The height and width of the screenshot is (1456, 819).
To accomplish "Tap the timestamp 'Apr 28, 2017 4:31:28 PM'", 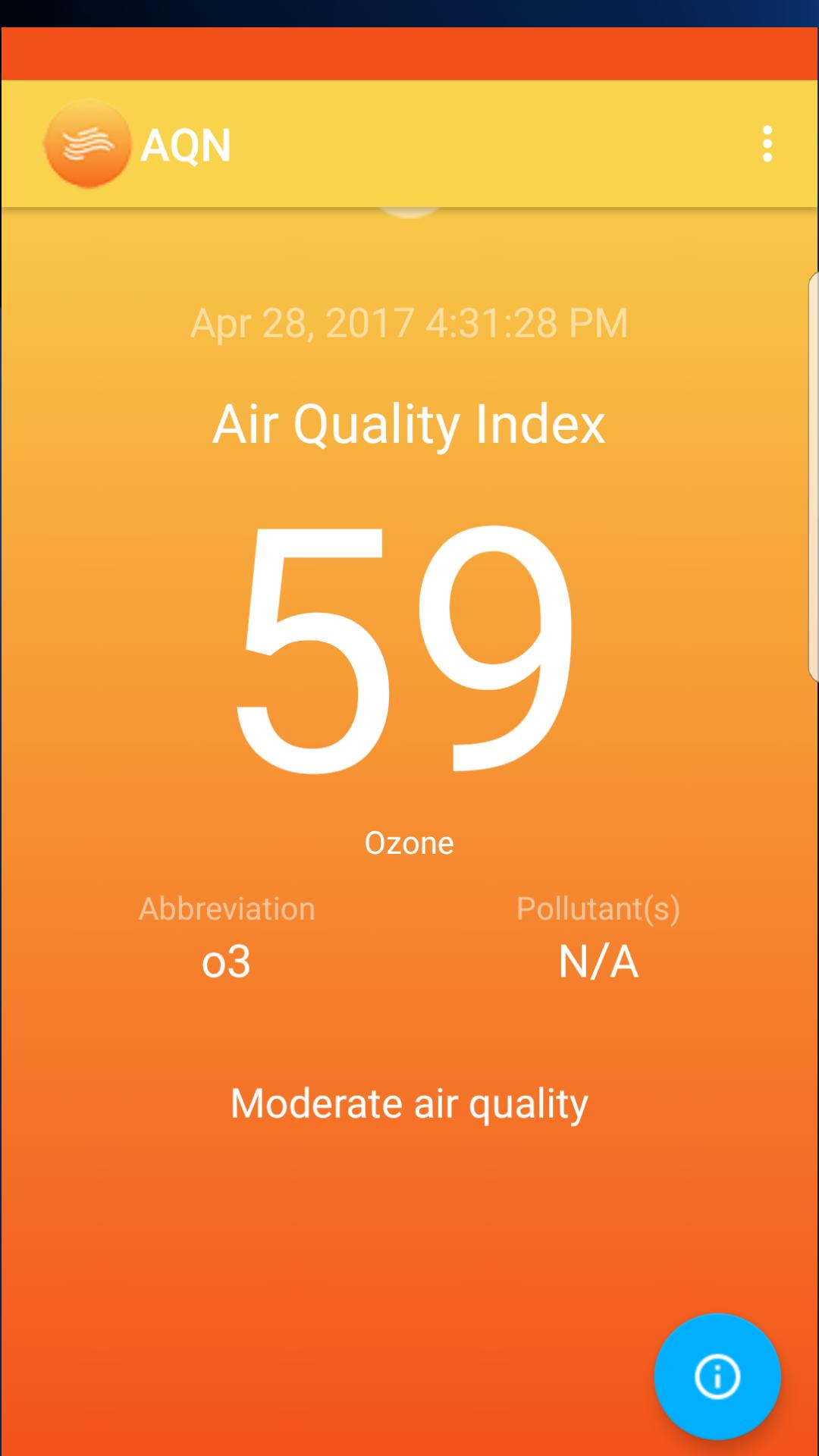I will (409, 322).
